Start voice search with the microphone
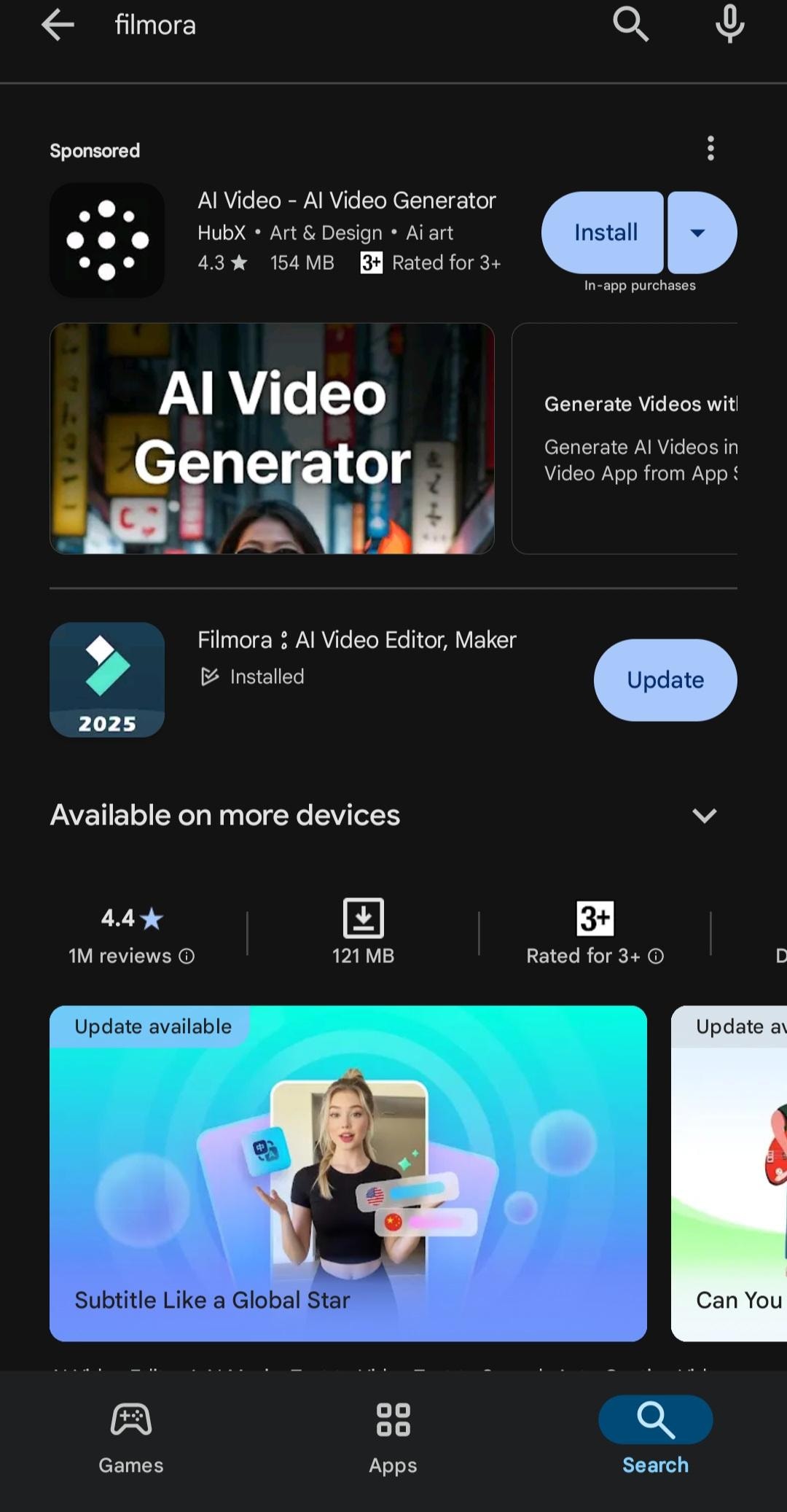The height and width of the screenshot is (1512, 787). coord(729,26)
